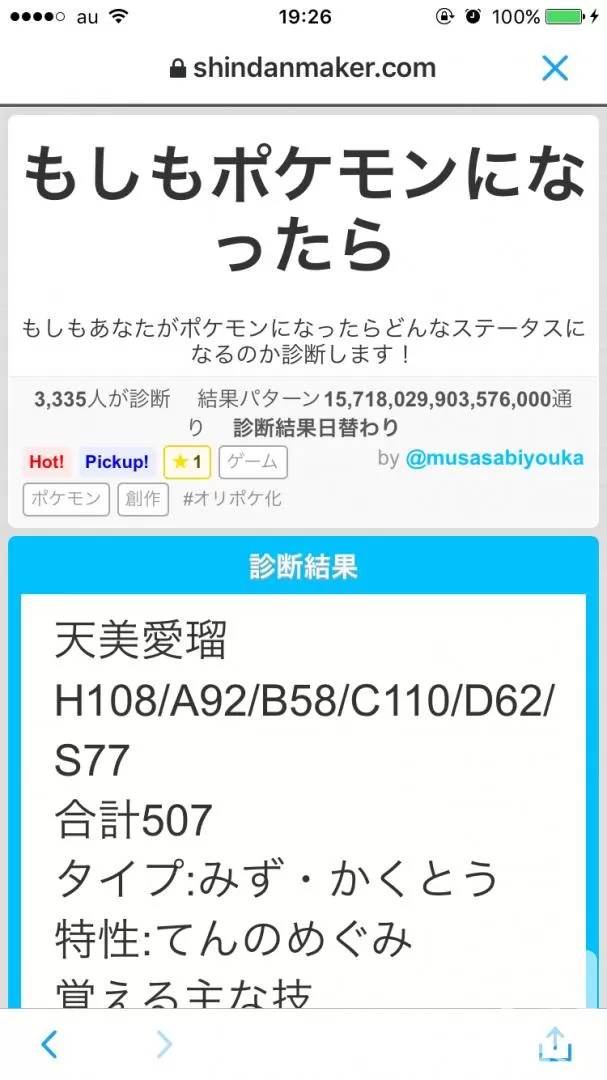Image resolution: width=607 pixels, height=1080 pixels.
Task: Close the in-app browser with X
Action: 555,68
